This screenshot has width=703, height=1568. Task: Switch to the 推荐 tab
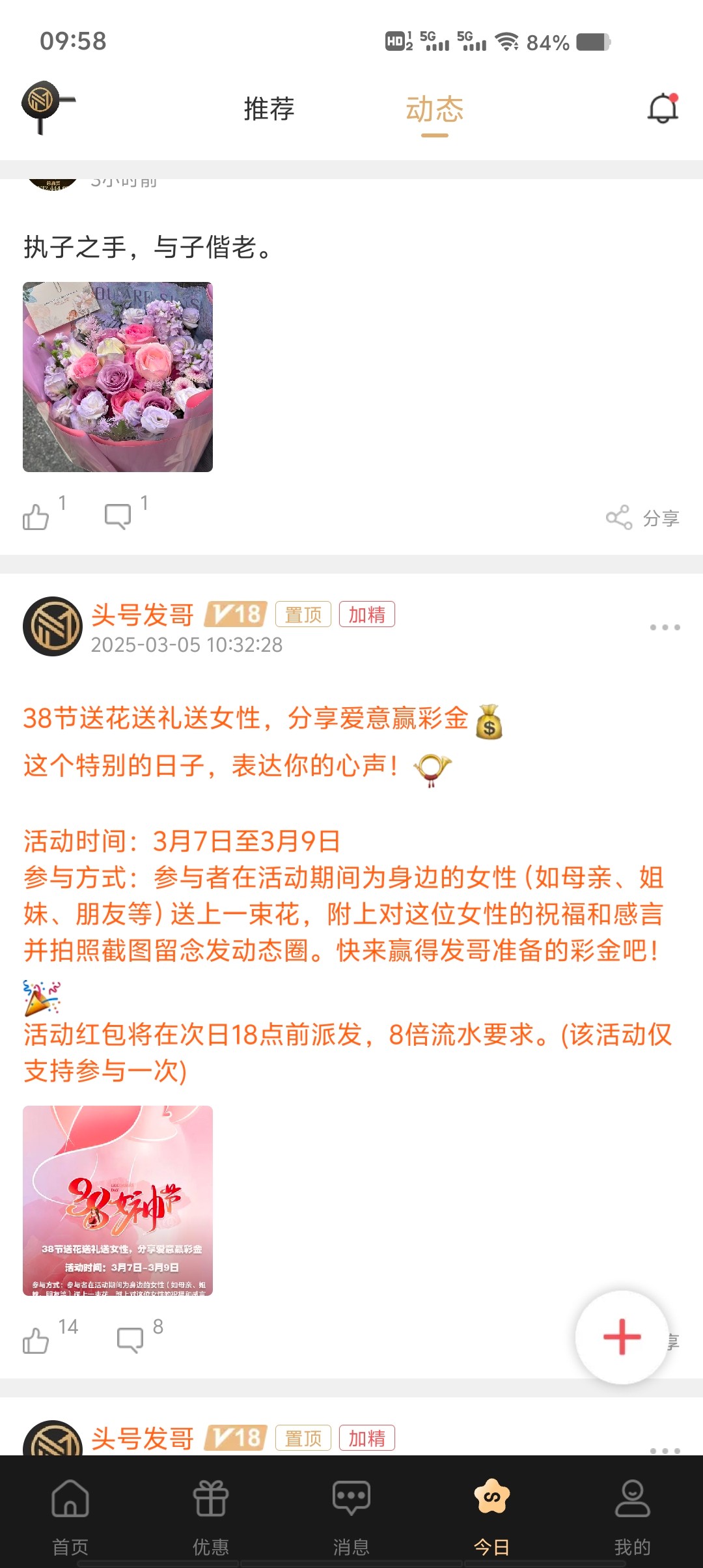[x=269, y=109]
